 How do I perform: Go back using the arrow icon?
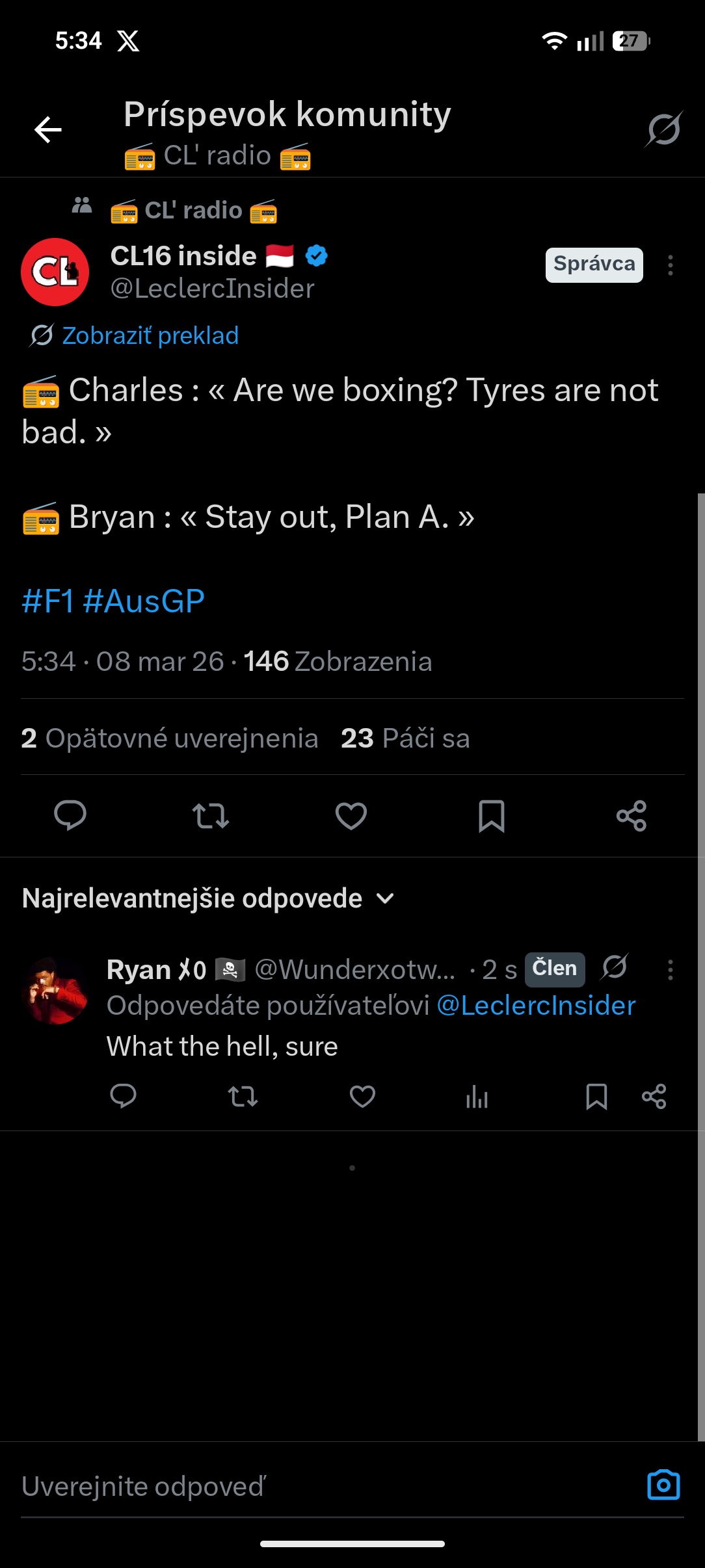click(48, 129)
